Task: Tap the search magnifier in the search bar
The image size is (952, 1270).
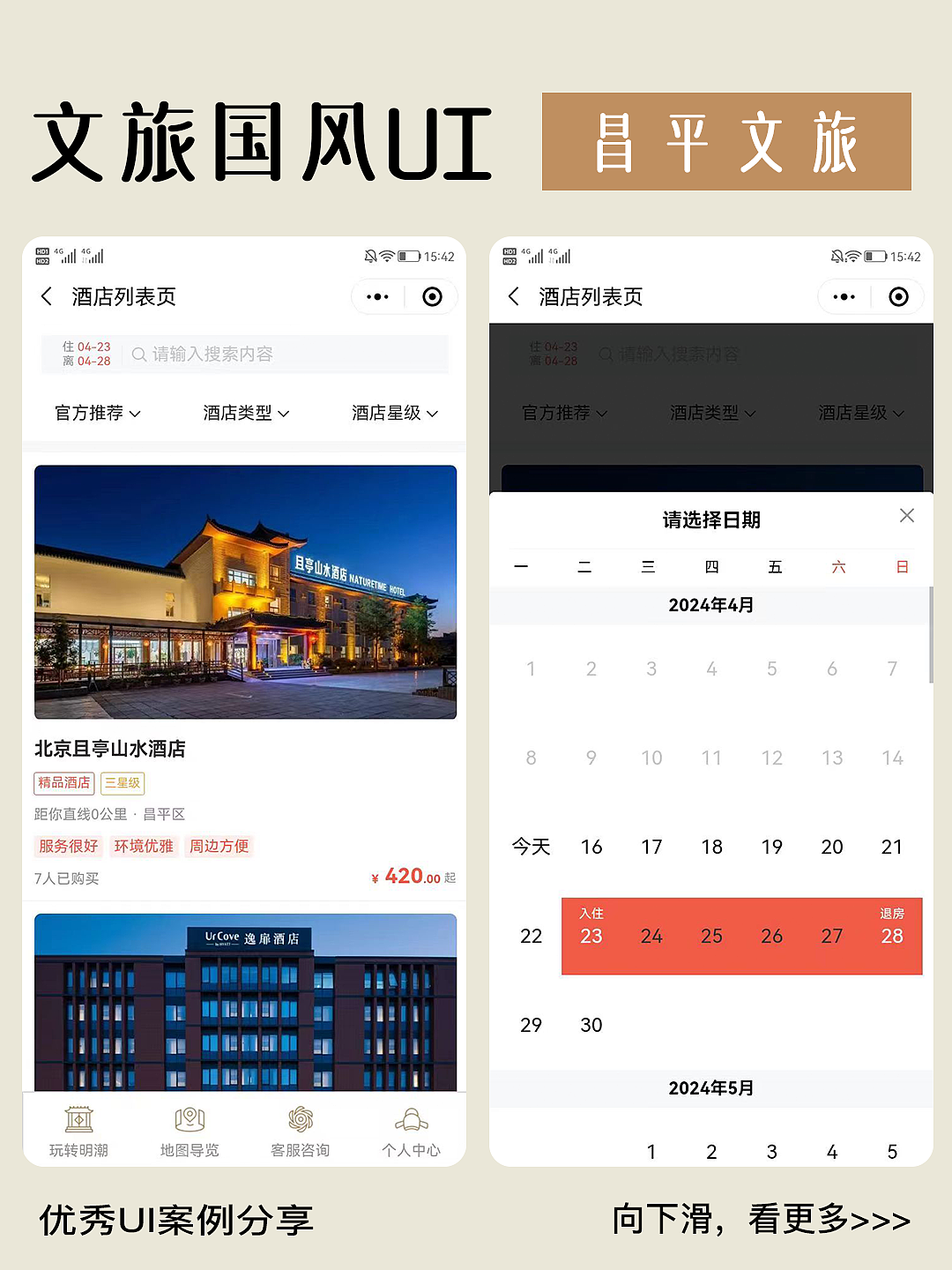Action: point(139,355)
